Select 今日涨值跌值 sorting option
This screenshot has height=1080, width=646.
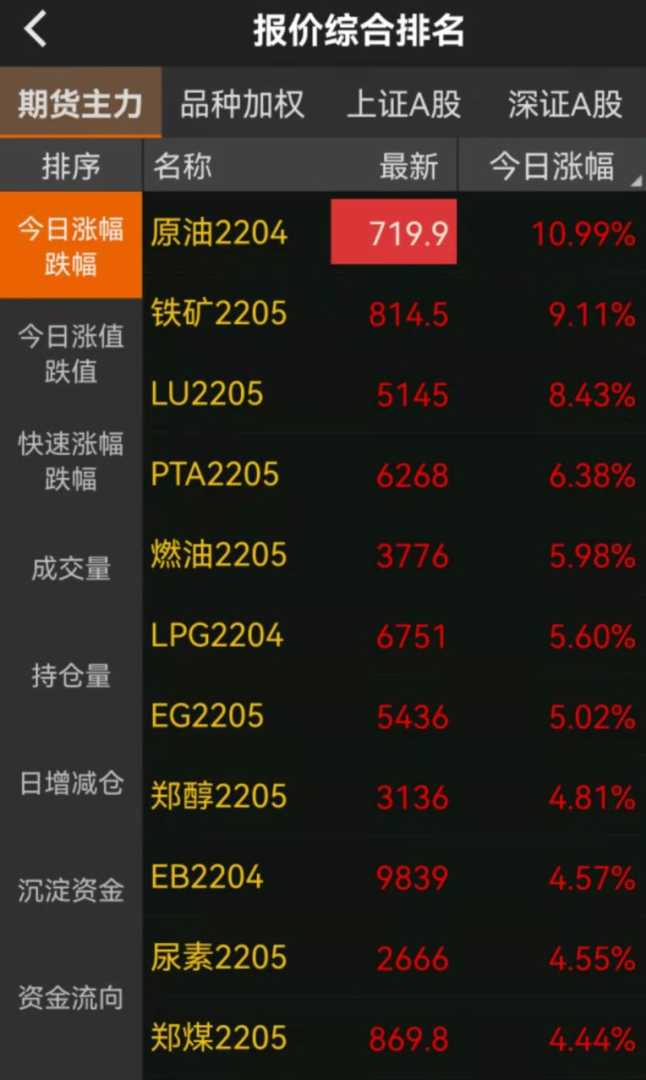71,354
